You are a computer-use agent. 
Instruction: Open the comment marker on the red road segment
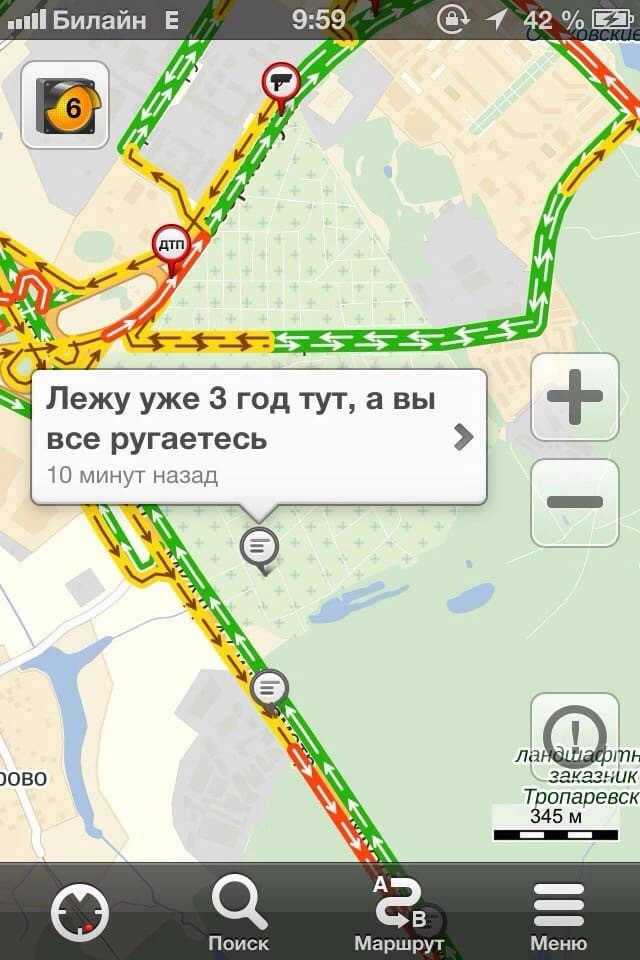tap(268, 688)
